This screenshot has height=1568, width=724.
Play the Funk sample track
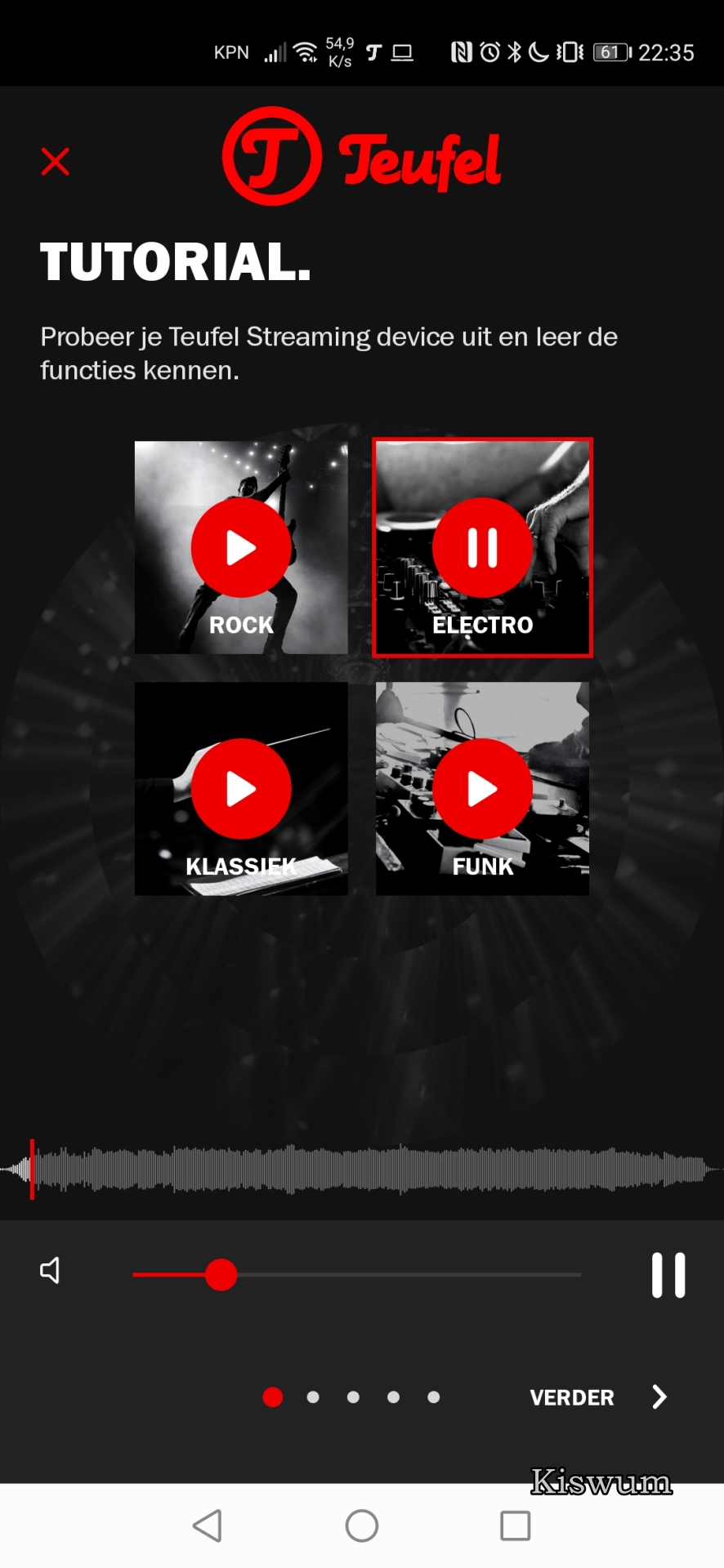[482, 789]
